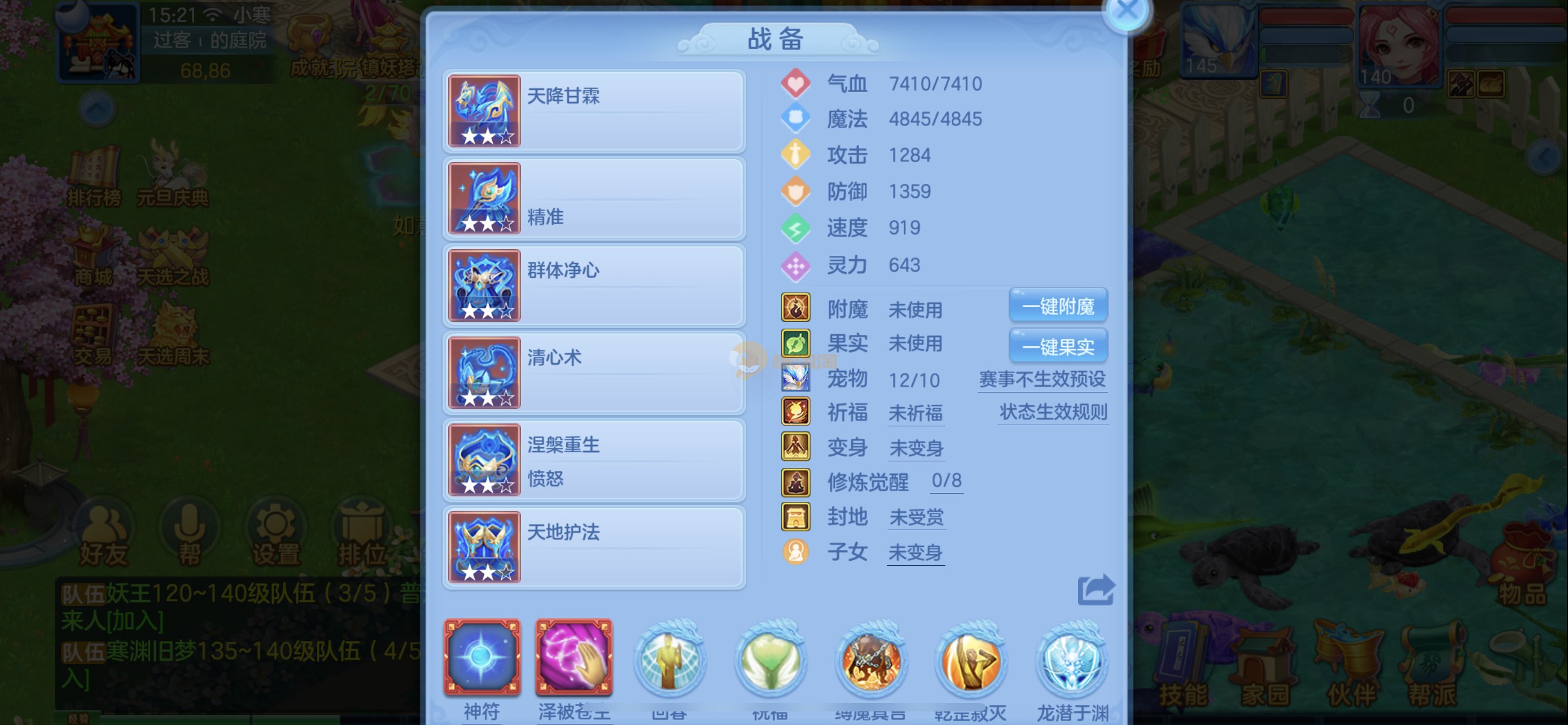
Task: Share the battle prep panel
Action: pos(1096,589)
